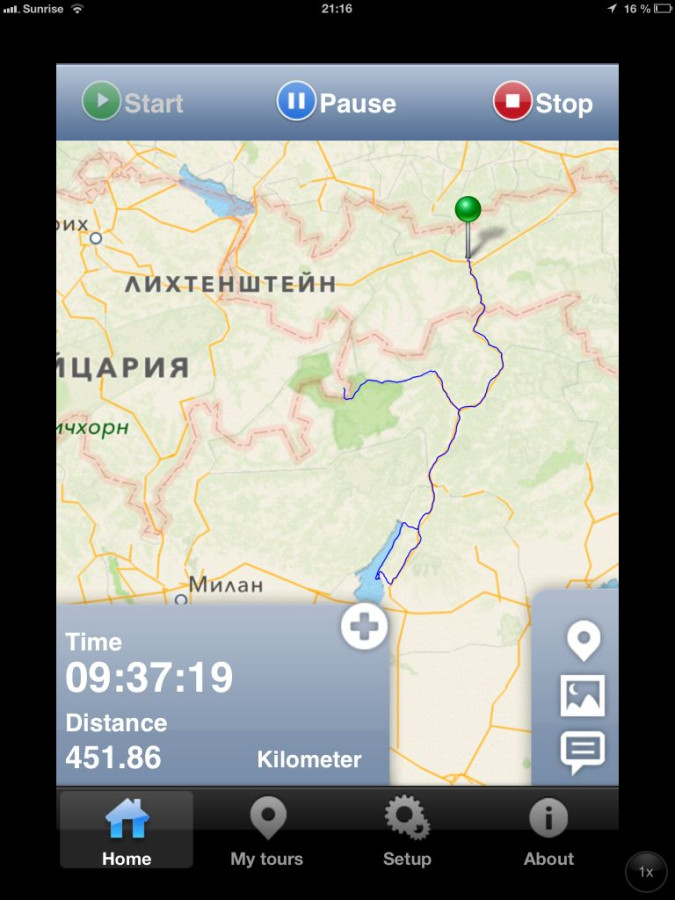The height and width of the screenshot is (900, 675).
Task: Toggle the 1x scale button
Action: click(646, 872)
